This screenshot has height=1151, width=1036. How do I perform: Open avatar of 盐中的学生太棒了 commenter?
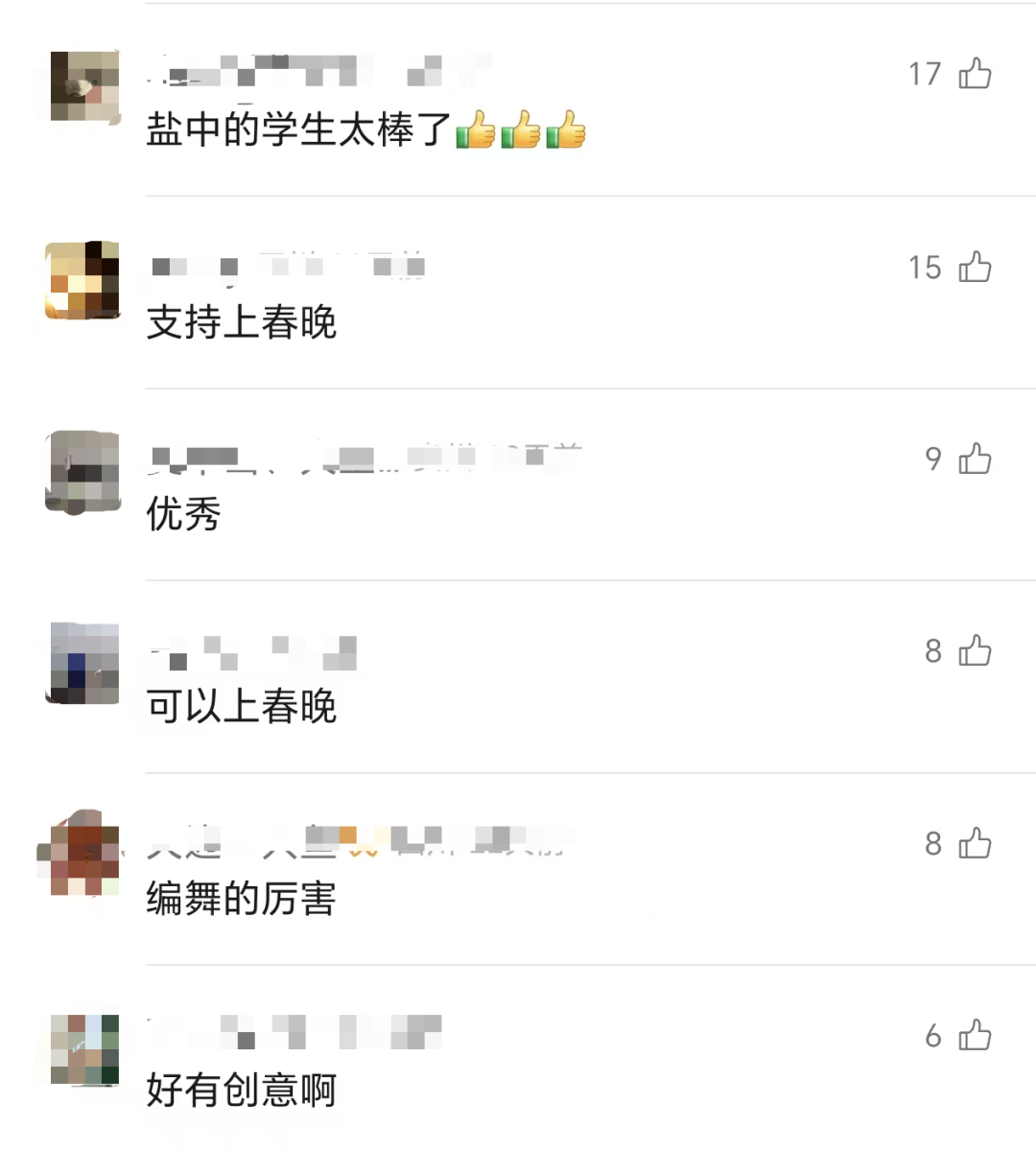point(84,86)
